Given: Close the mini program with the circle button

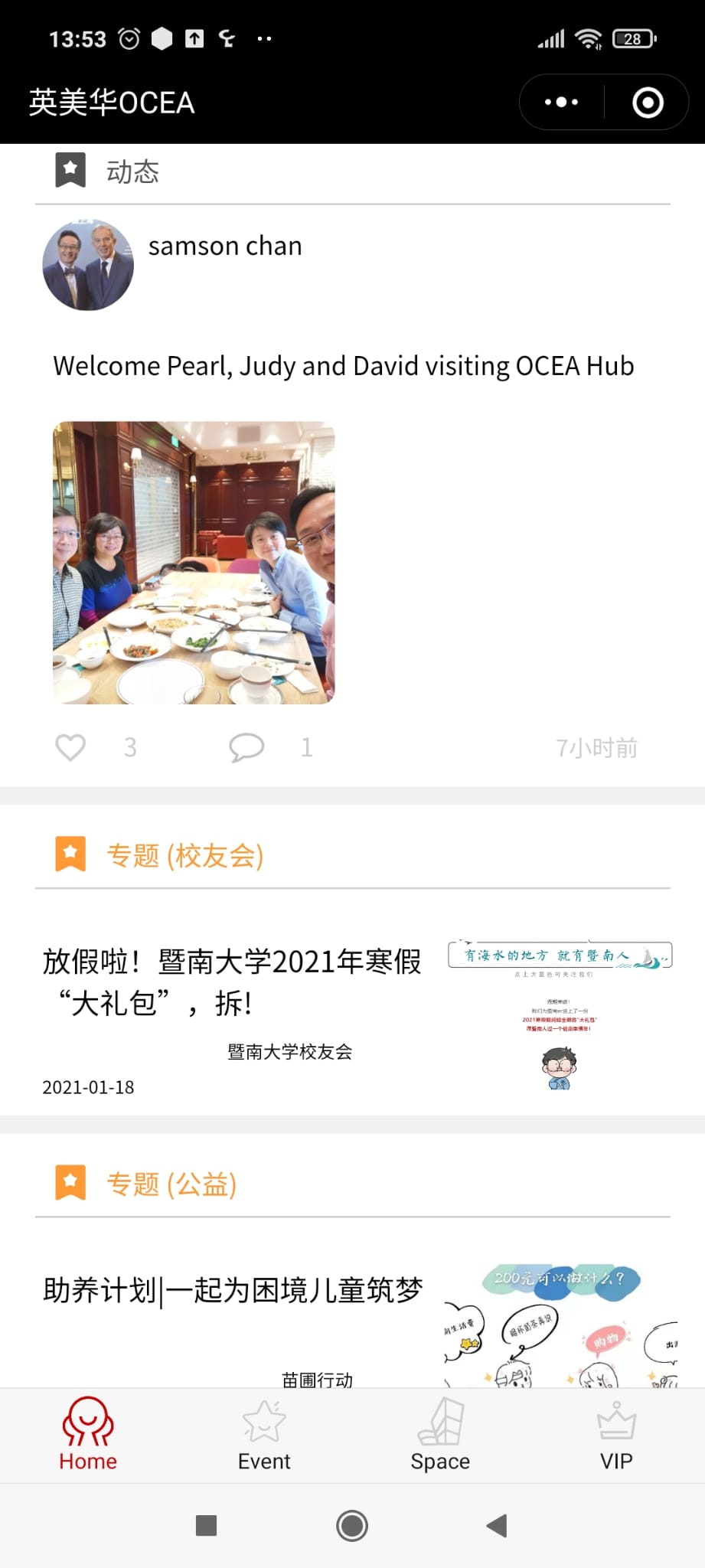Looking at the screenshot, I should tap(648, 102).
